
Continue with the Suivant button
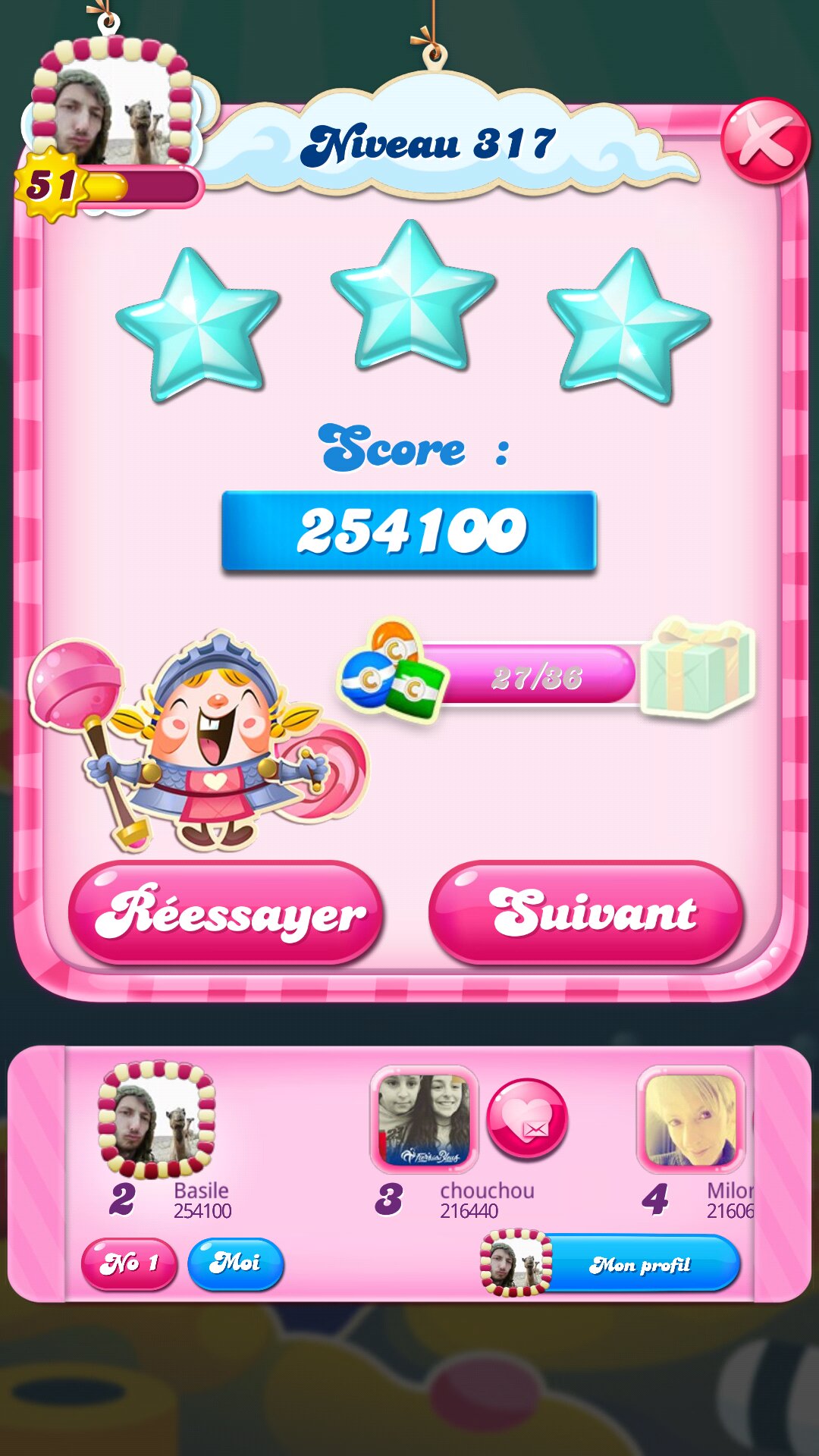tap(585, 913)
